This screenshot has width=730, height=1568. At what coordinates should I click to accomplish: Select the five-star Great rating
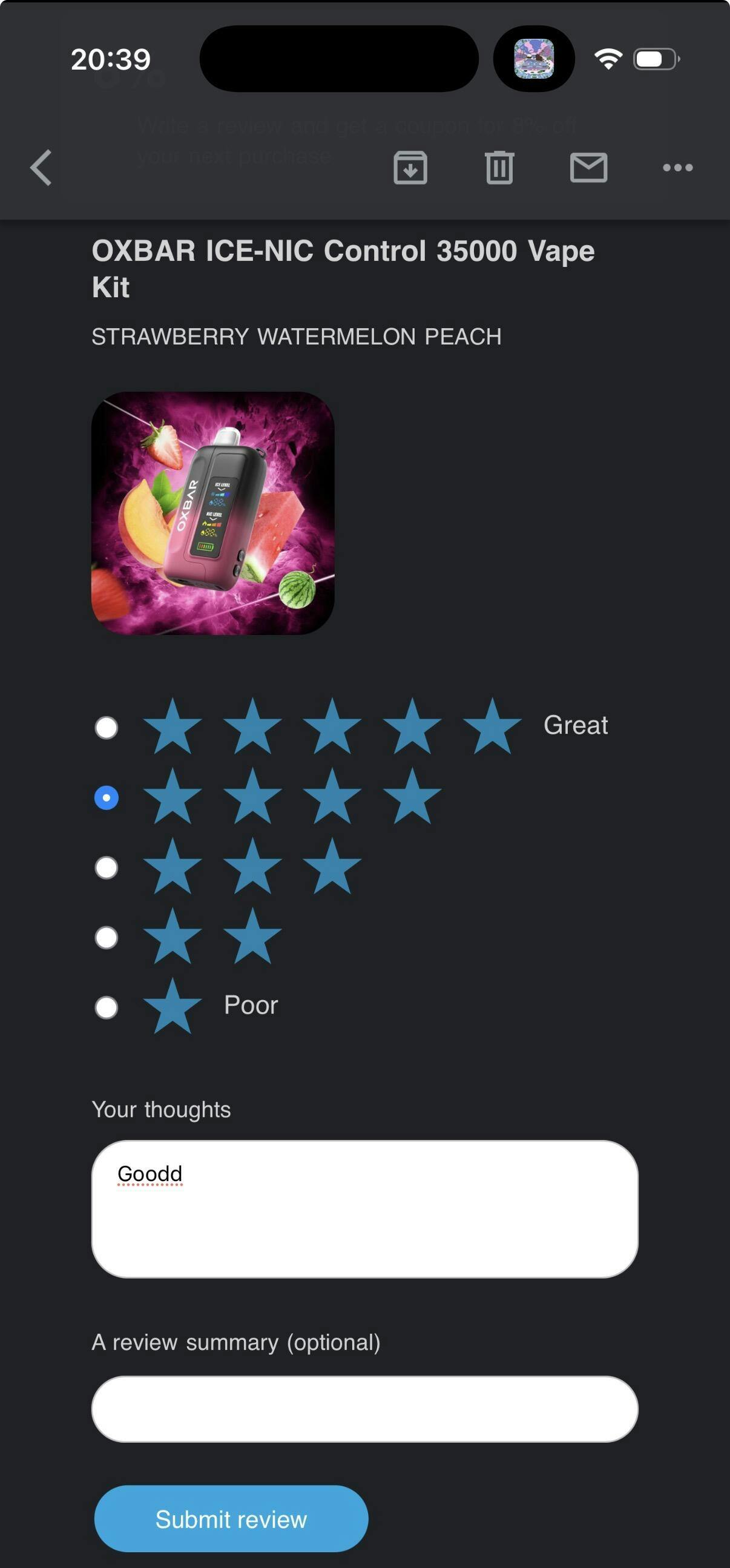[107, 727]
